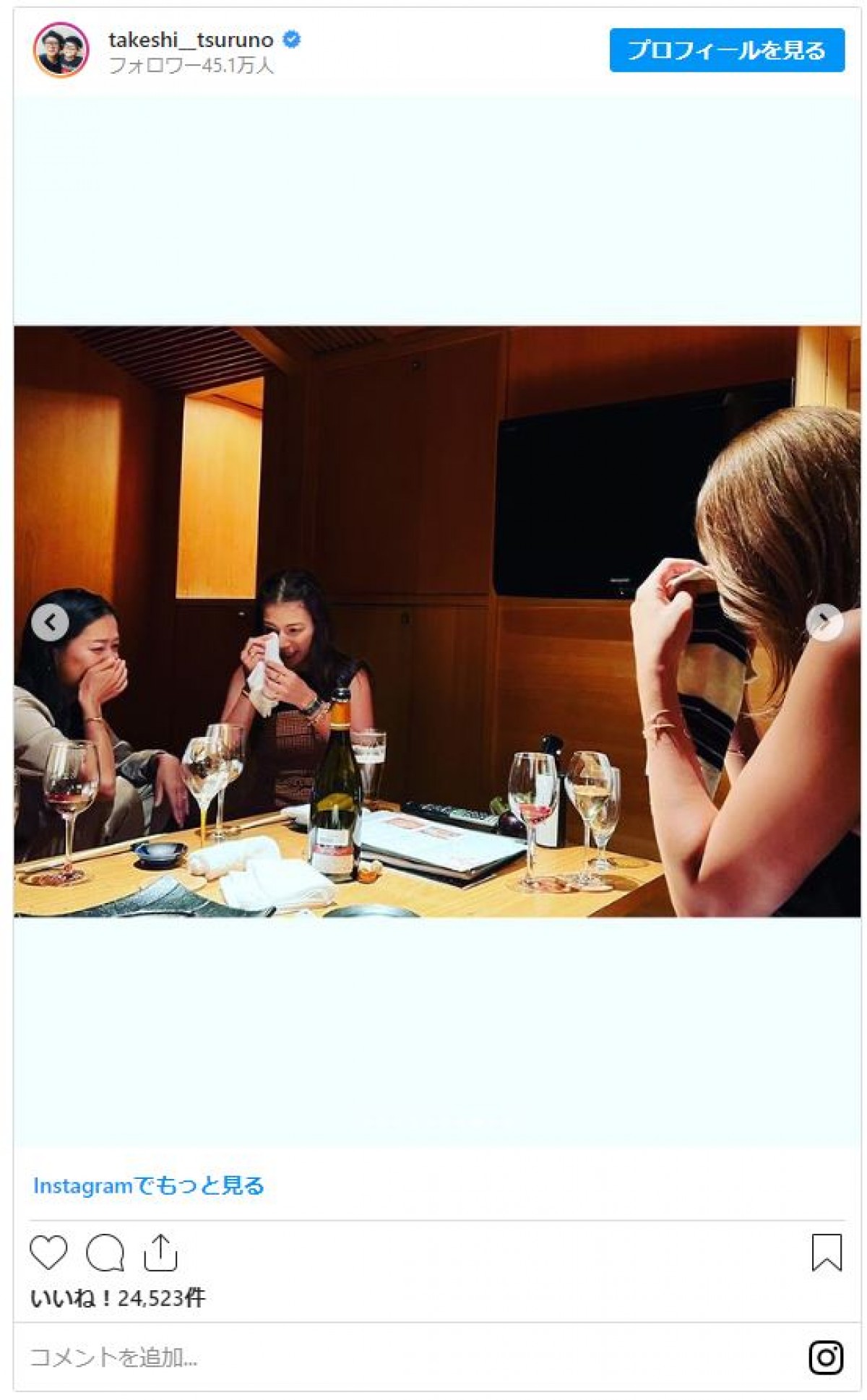Open Instagram via the logo icon
This screenshot has width=867, height=1400.
pyautogui.click(x=826, y=1357)
